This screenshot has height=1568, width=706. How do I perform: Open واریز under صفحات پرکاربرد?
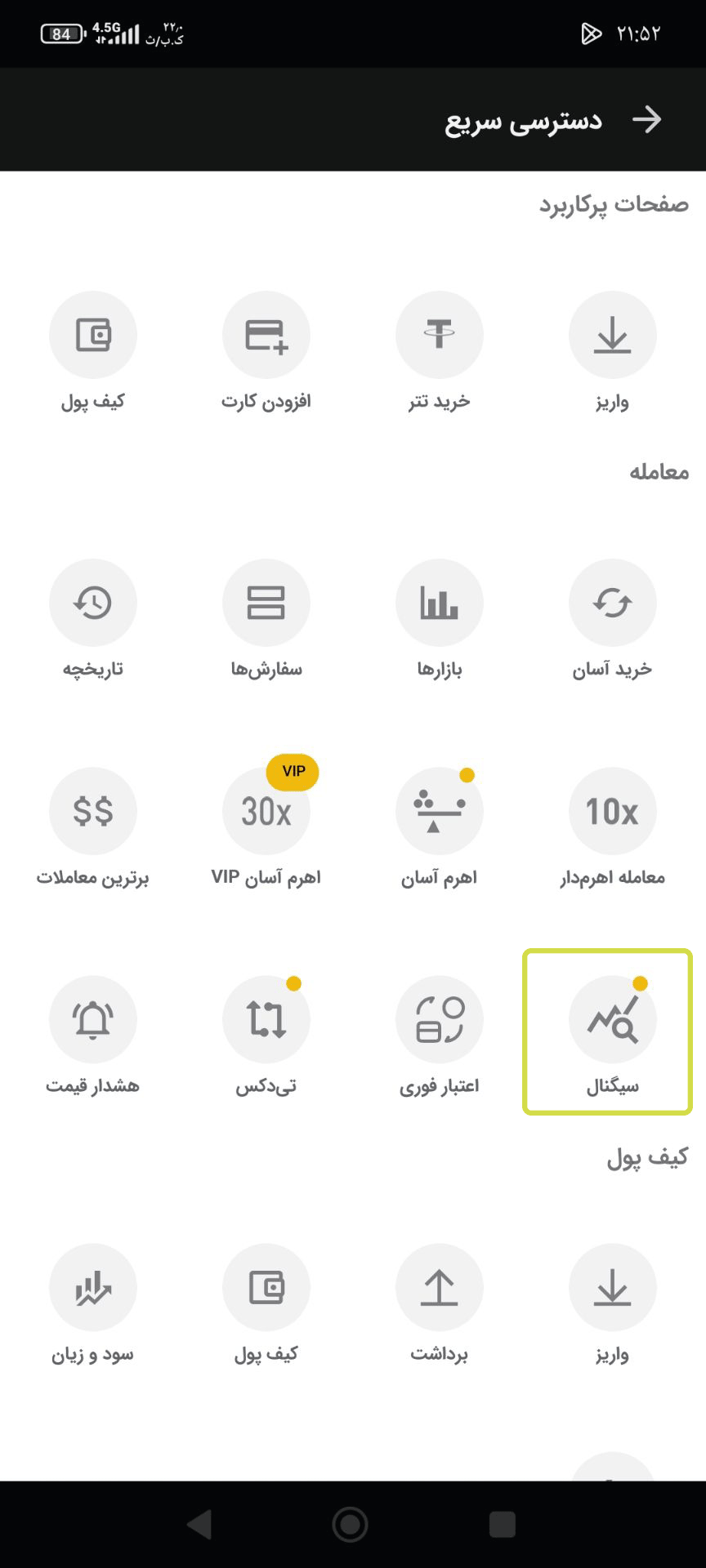point(612,336)
